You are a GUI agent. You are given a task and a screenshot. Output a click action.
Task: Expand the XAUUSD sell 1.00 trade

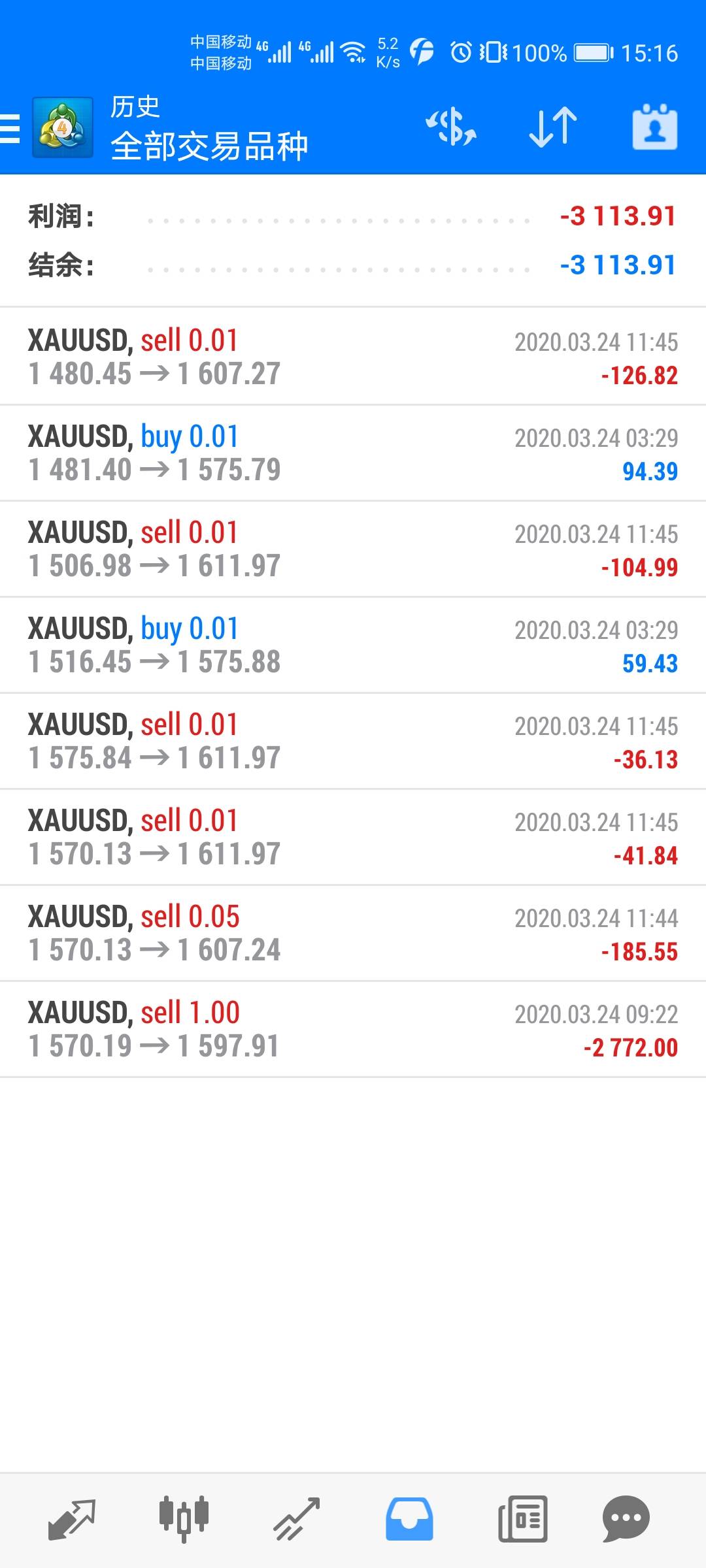click(x=353, y=1030)
